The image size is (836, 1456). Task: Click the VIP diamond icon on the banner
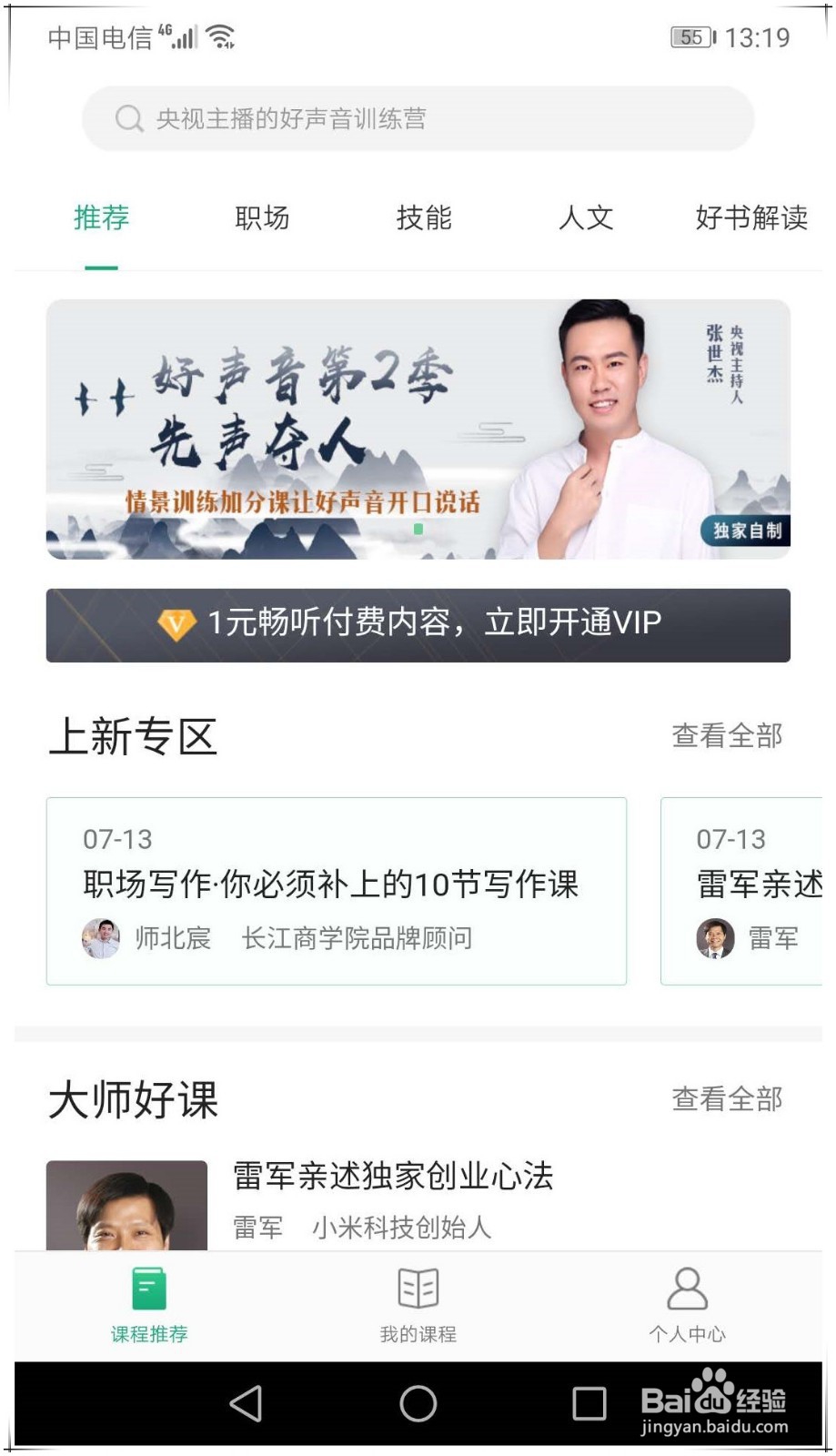coord(178,623)
